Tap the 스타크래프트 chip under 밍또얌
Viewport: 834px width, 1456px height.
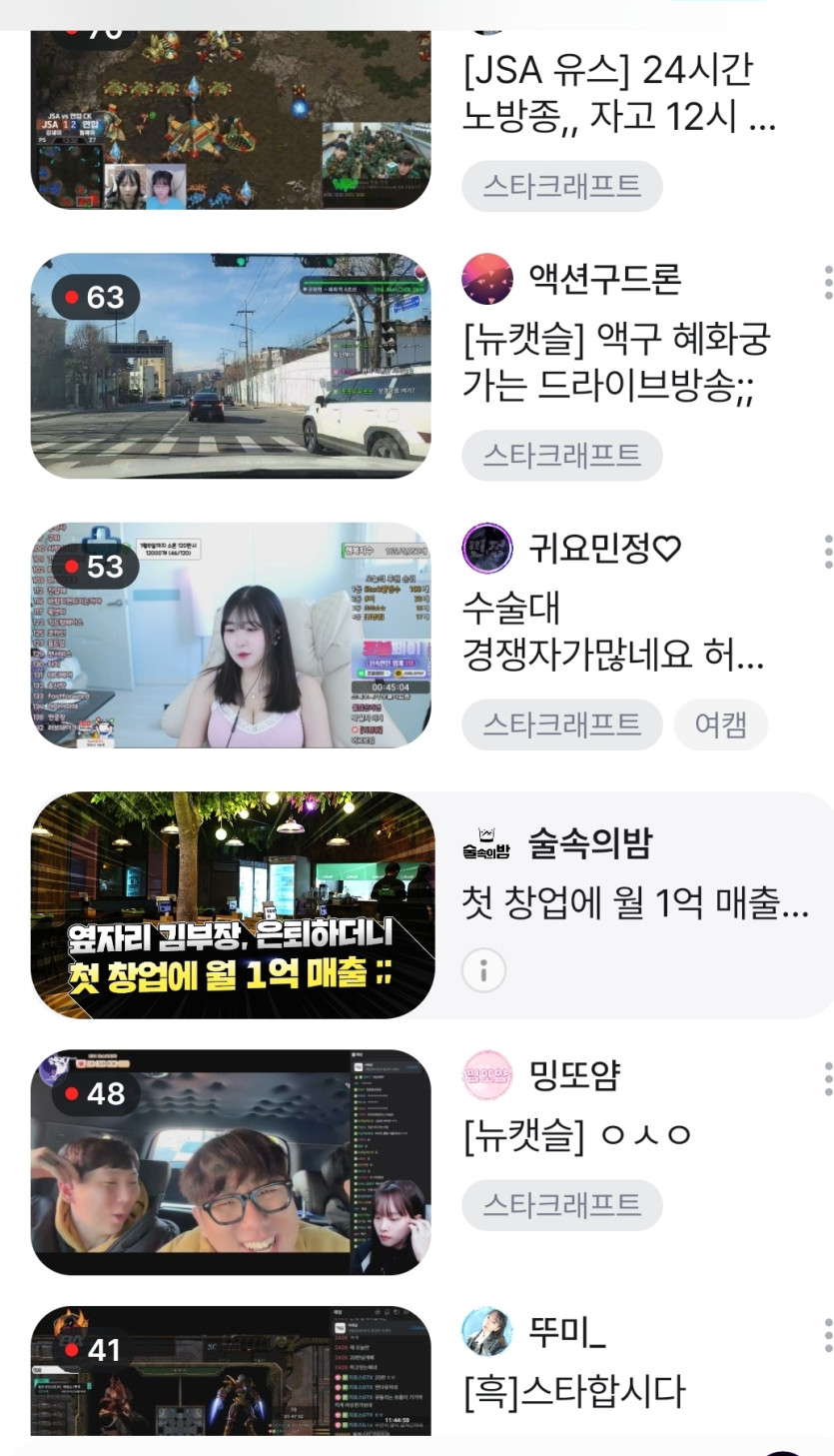pos(561,1204)
